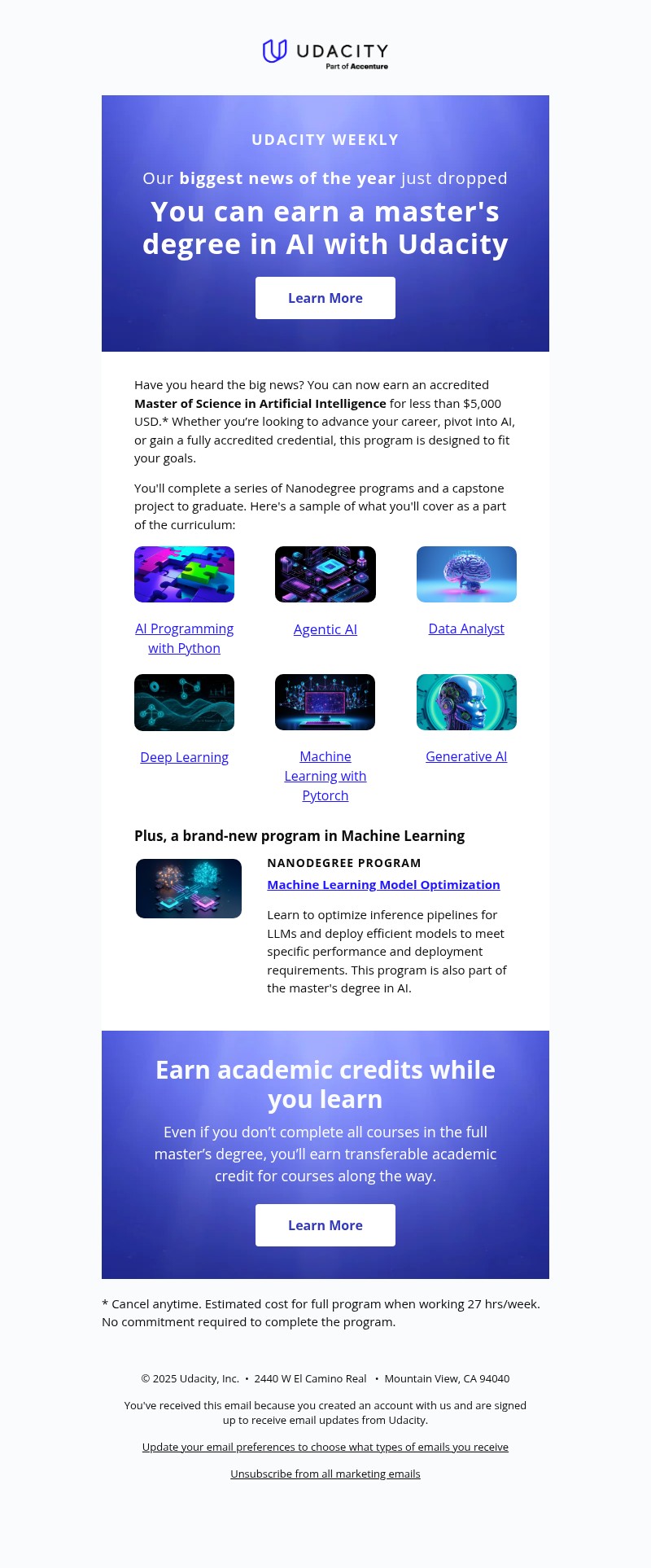This screenshot has height=1568, width=651.
Task: Open the Machine Learning with Pytorch link
Action: coord(325,776)
